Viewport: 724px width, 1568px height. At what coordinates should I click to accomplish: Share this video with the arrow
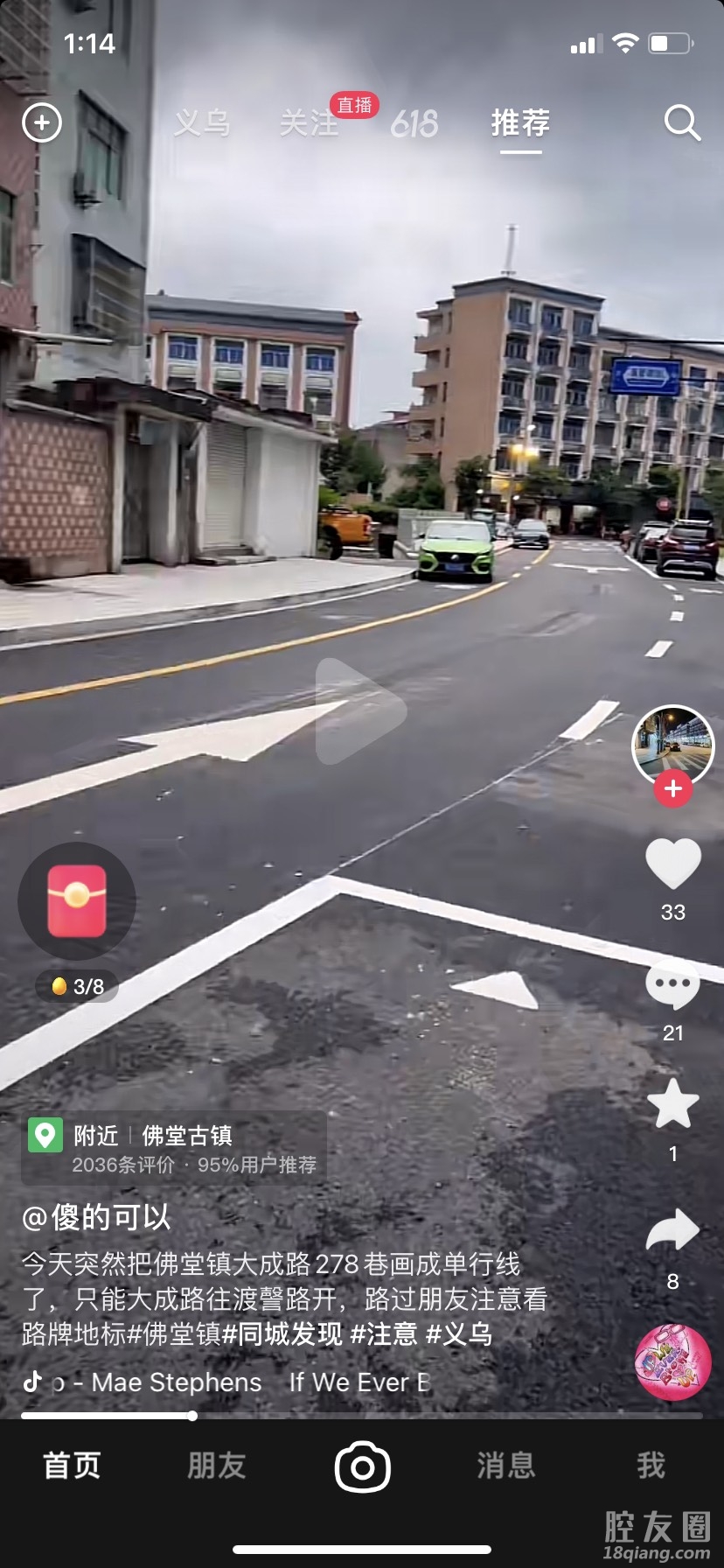pos(672,1231)
